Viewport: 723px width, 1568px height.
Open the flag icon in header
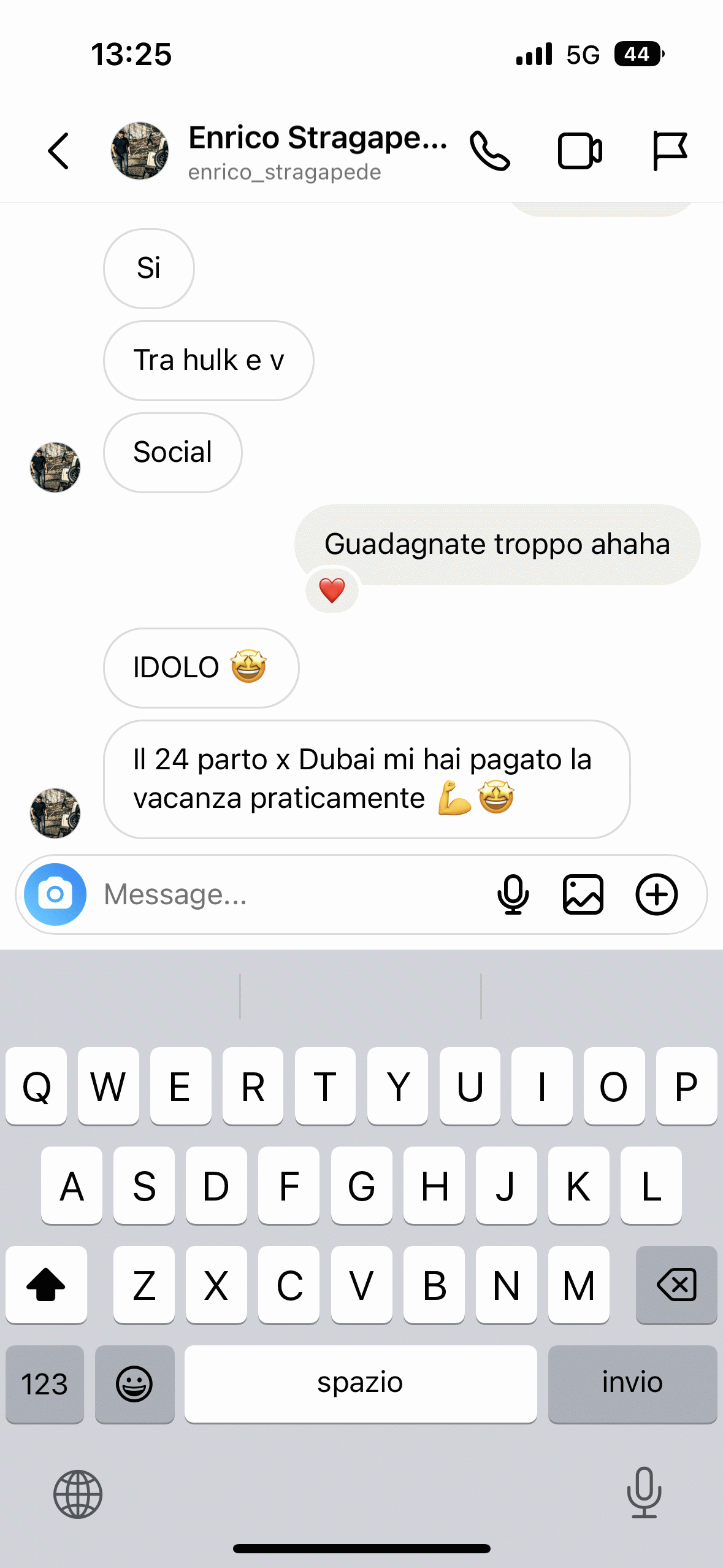(x=669, y=151)
